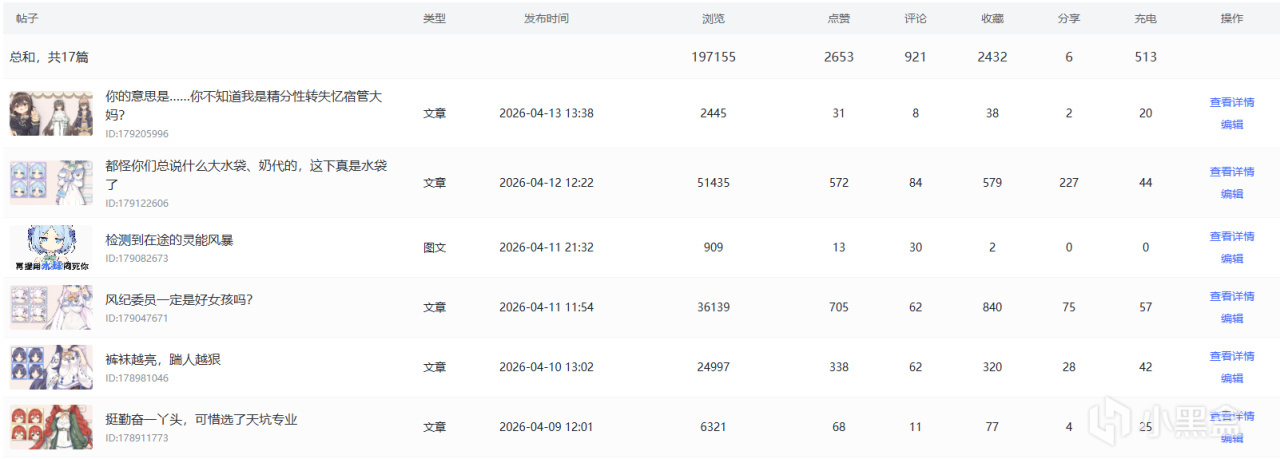Edit the 精分性转失忆宿管大妈 post
This screenshot has height=459, width=1280.
click(x=1231, y=124)
